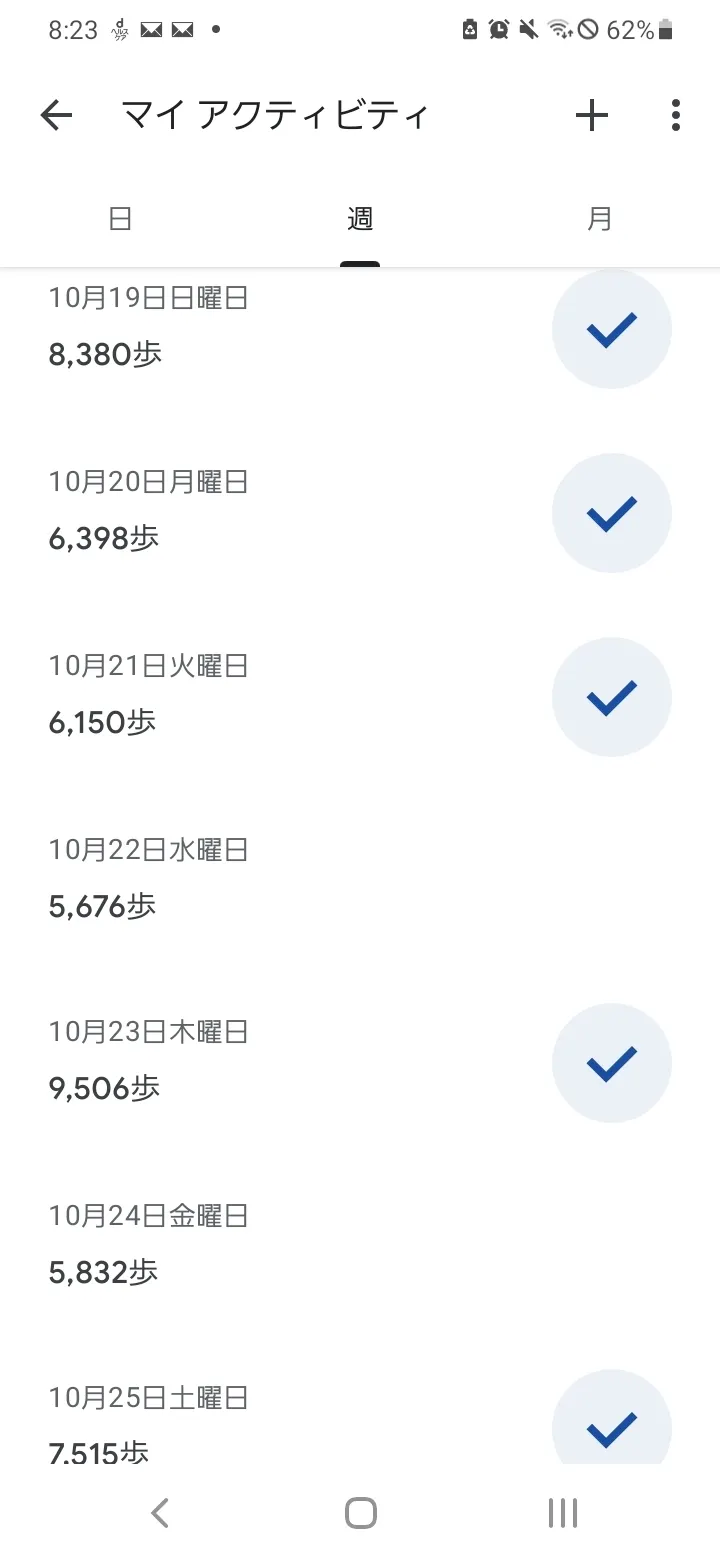Image resolution: width=720 pixels, height=1560 pixels.
Task: Show recent apps from the navigation bar
Action: (563, 1513)
